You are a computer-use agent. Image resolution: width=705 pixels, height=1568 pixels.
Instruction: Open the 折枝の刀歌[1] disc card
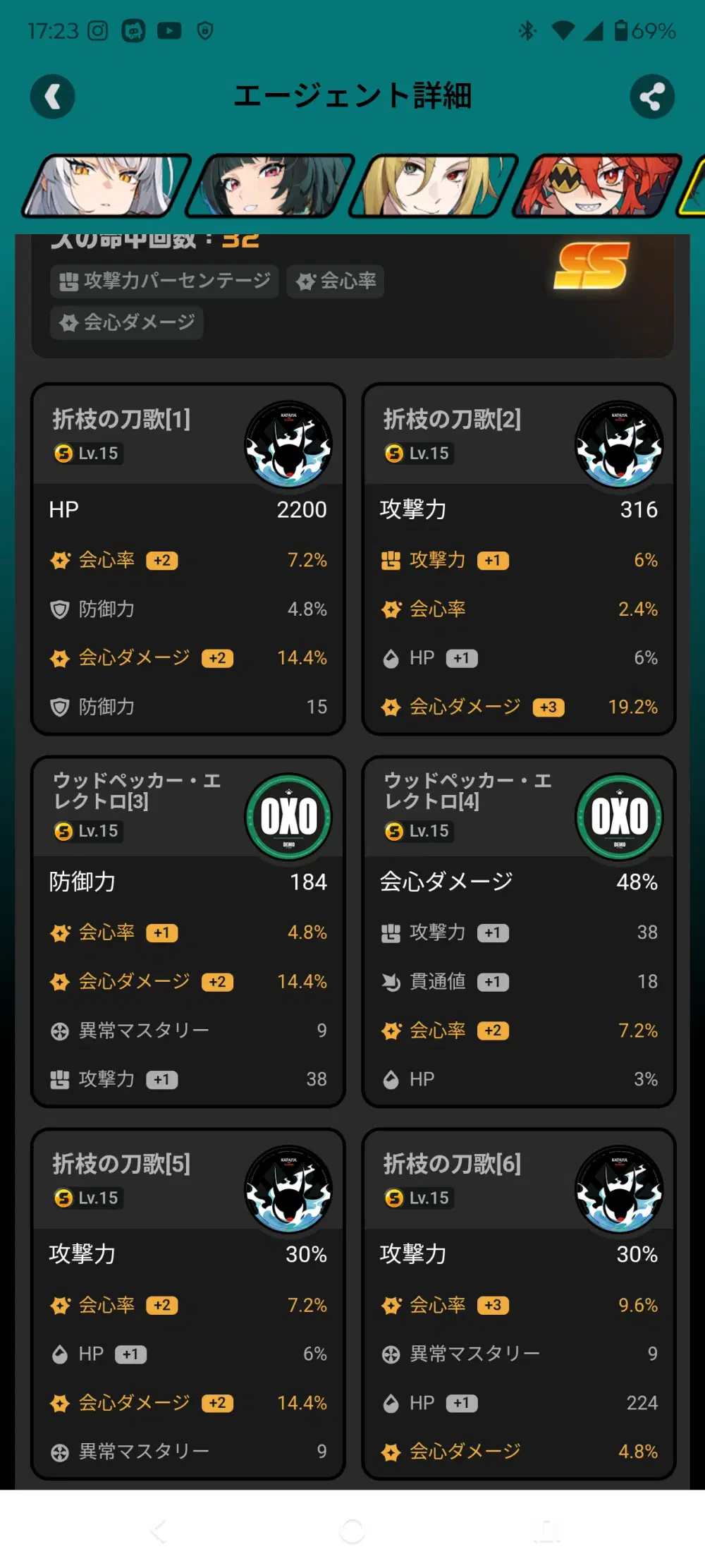(x=188, y=559)
